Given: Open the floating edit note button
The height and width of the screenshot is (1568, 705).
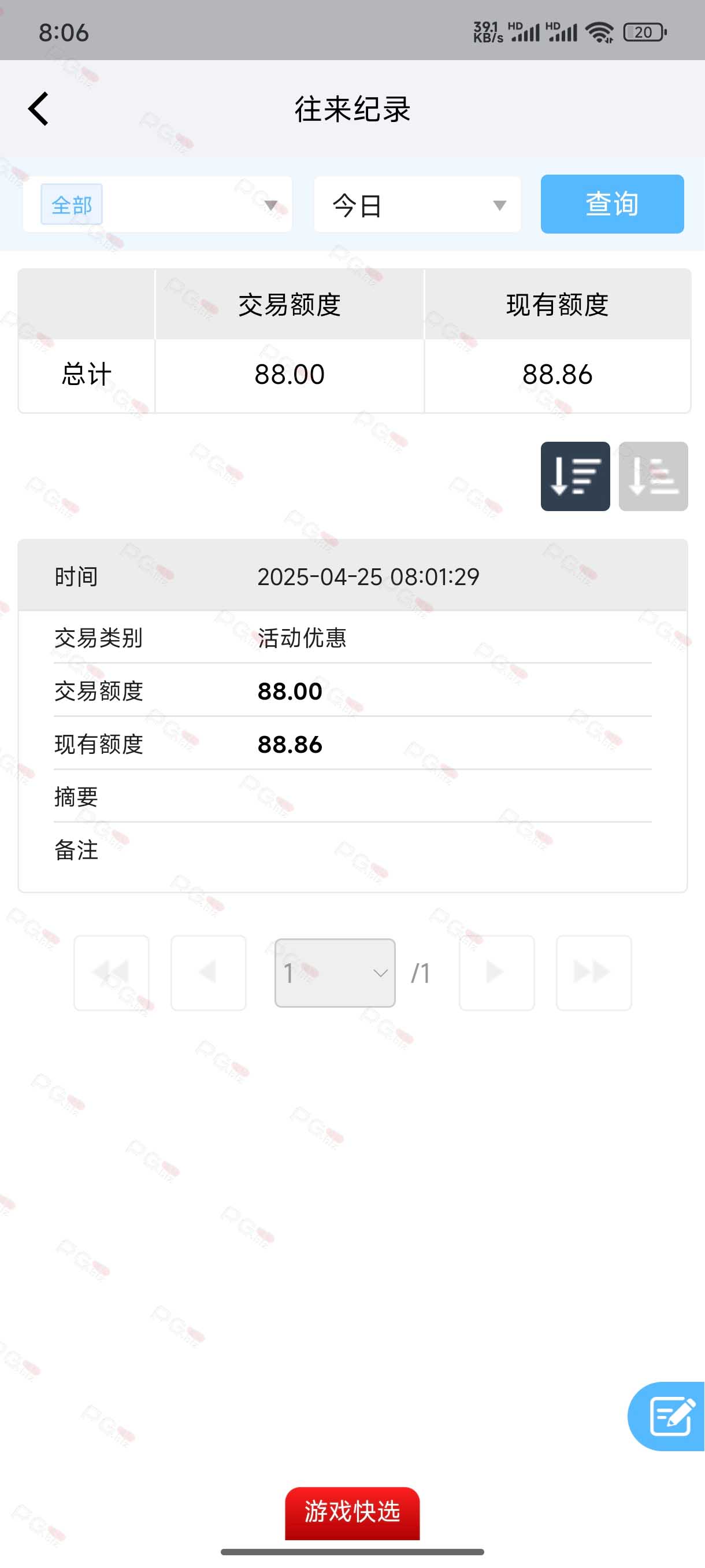Looking at the screenshot, I should click(667, 1416).
